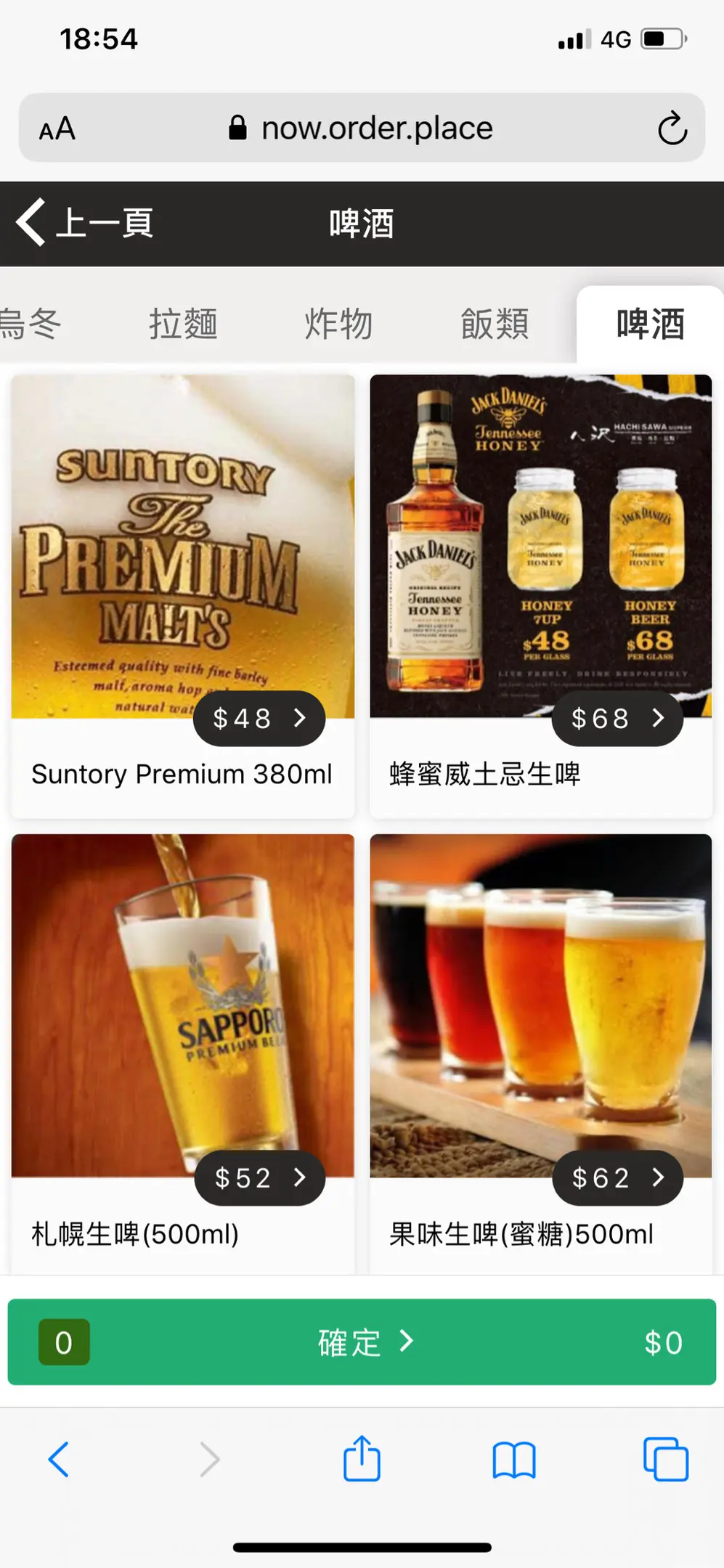Screen dimensions: 724x1568
Task: Open Safari bookmarks
Action: pyautogui.click(x=513, y=1459)
